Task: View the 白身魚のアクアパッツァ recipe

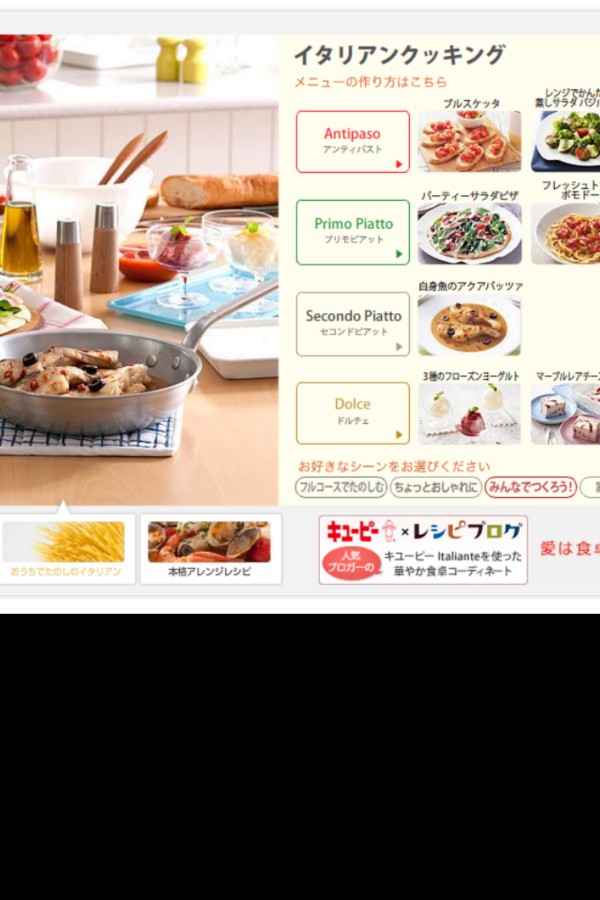Action: point(469,323)
